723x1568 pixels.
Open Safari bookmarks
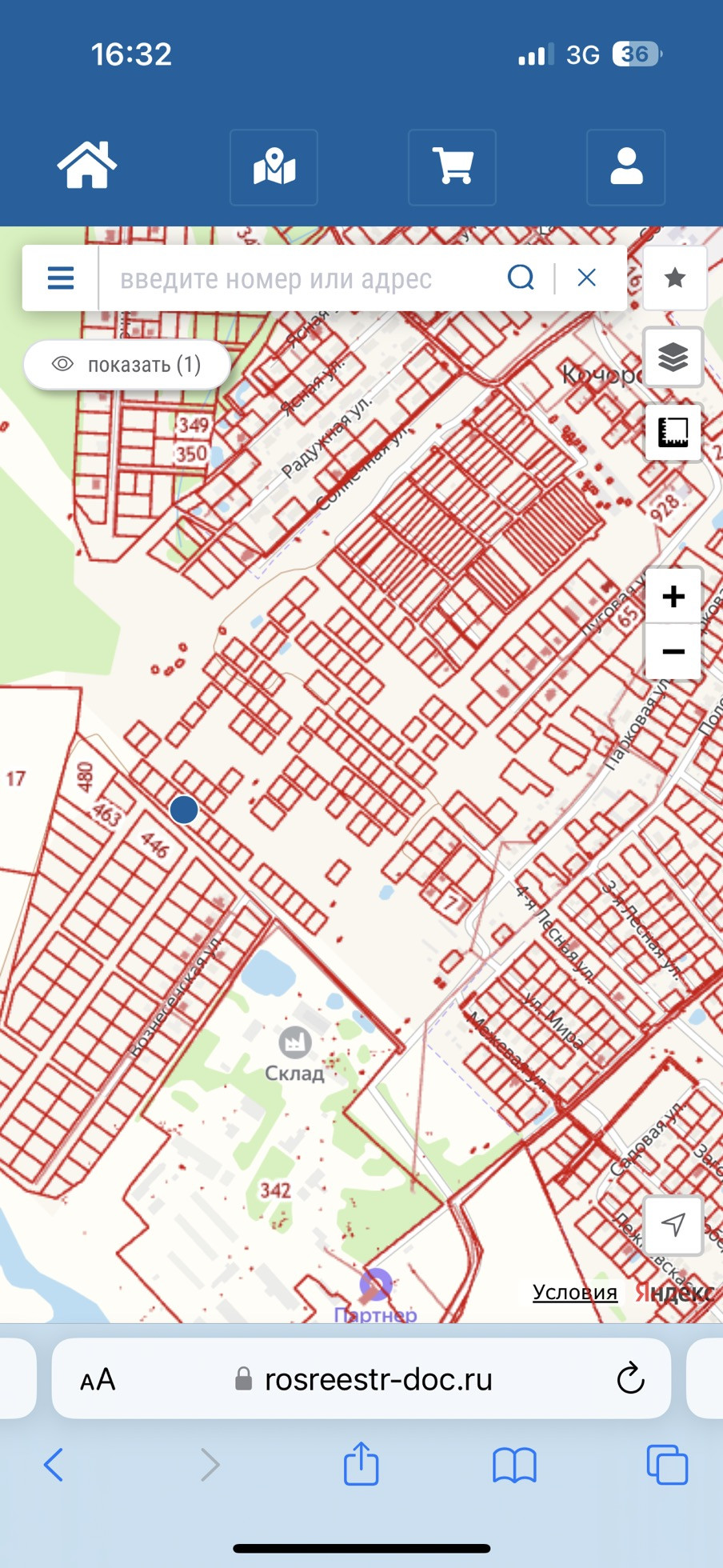[x=514, y=1466]
